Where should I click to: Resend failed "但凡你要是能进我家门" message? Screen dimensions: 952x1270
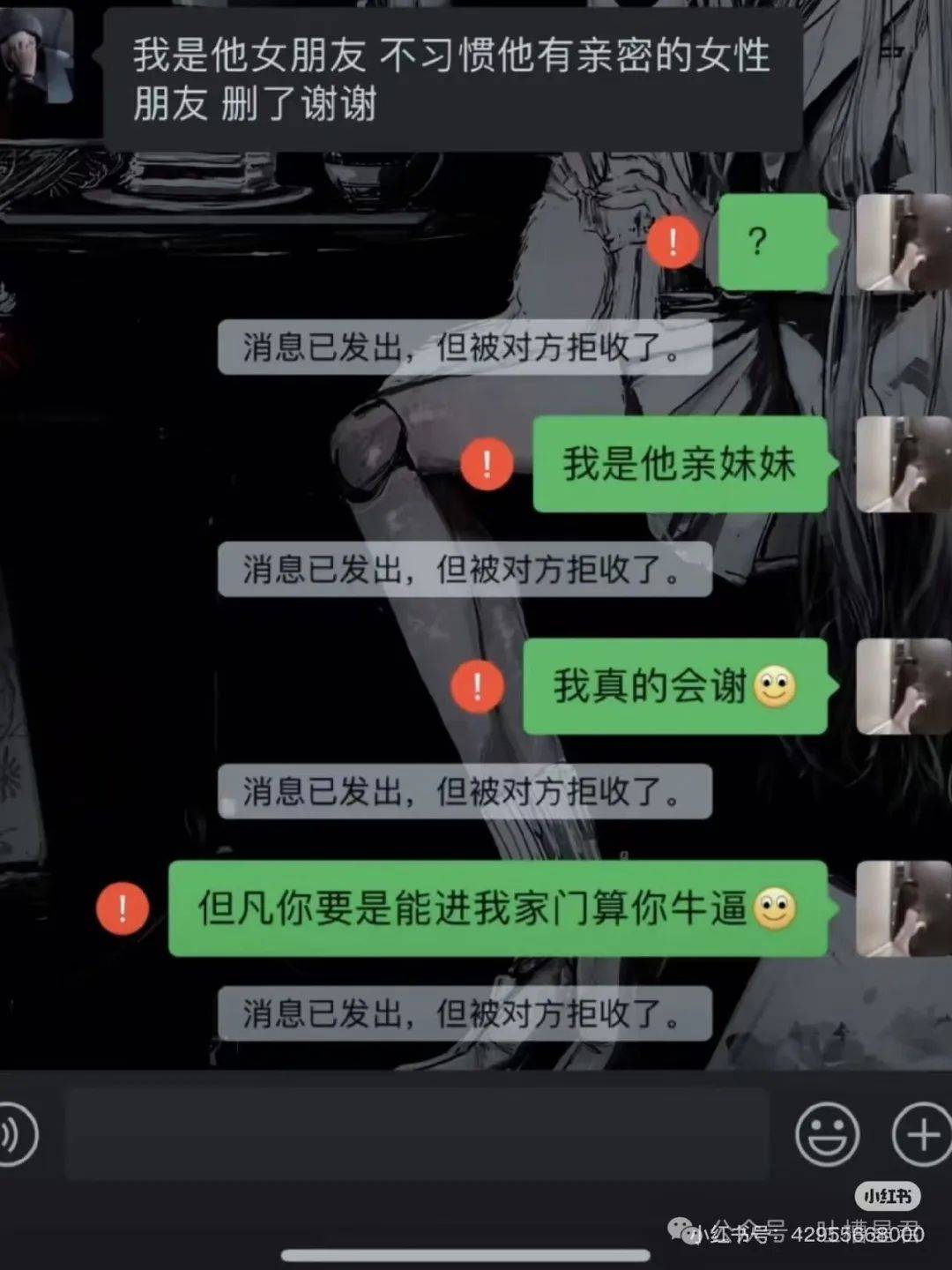coord(123,908)
